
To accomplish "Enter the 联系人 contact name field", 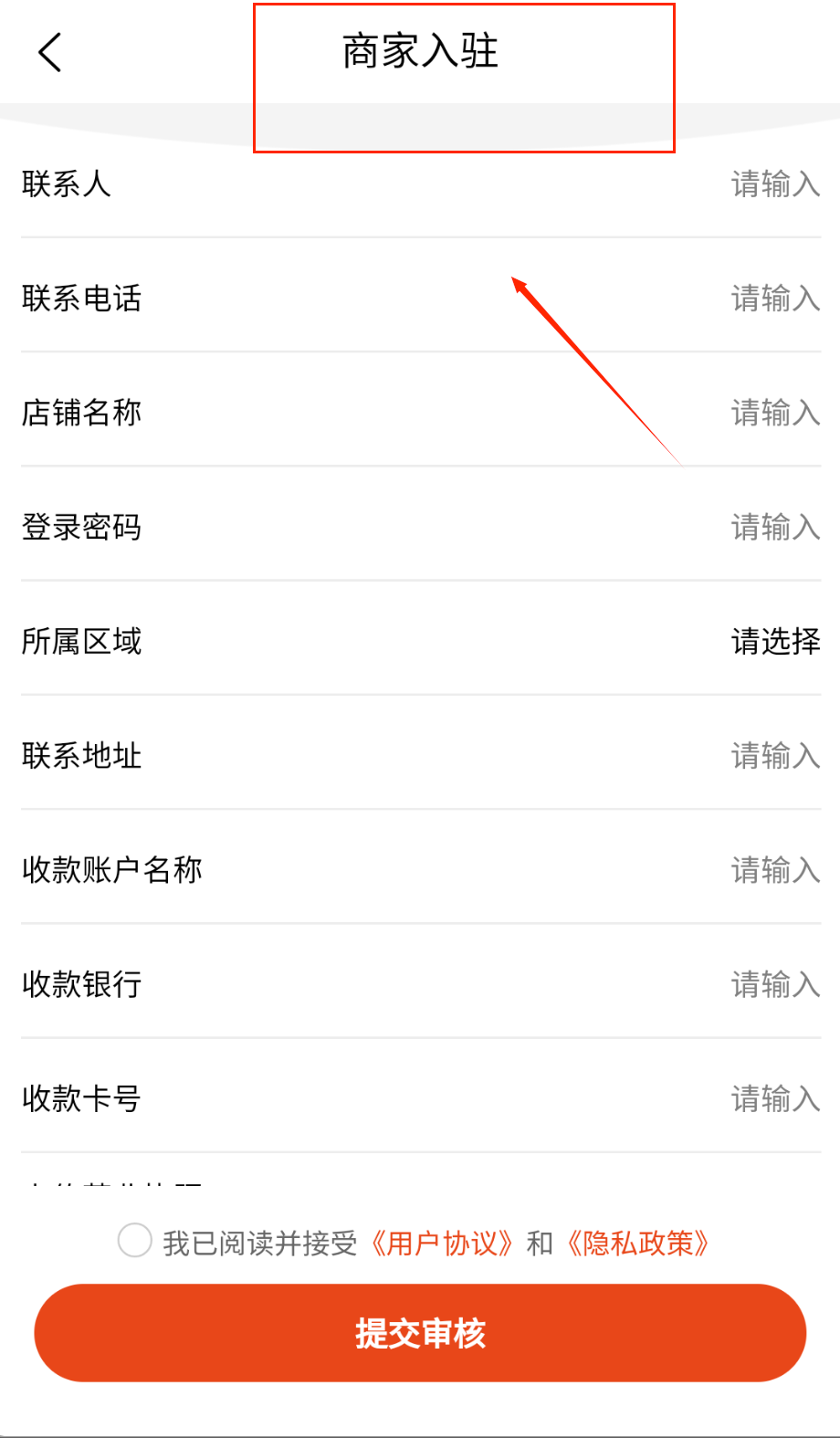I will (774, 184).
